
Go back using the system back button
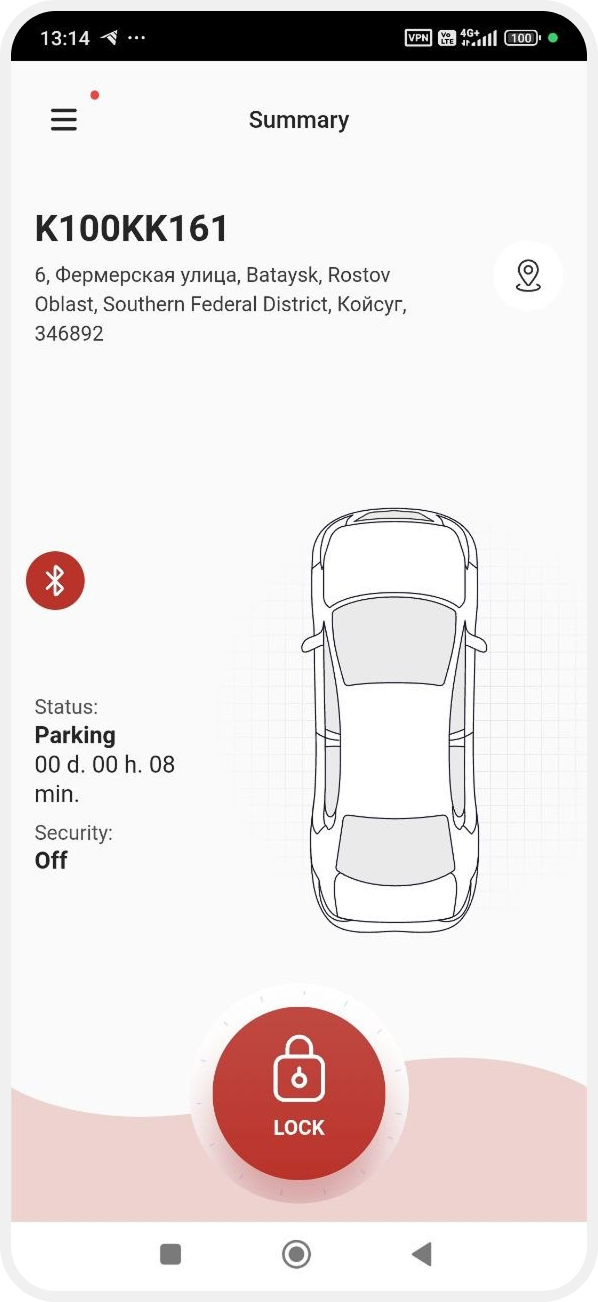(x=422, y=1254)
